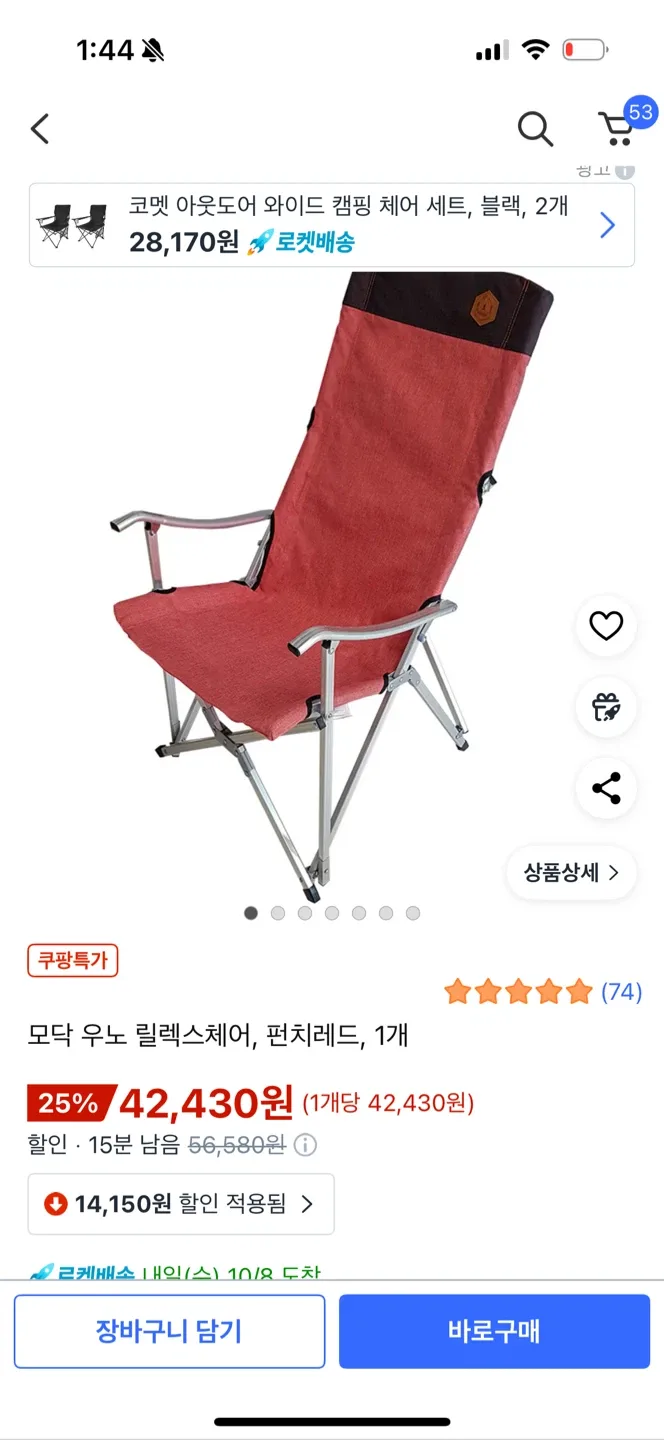
Task: Open the shopping cart with 53 items
Action: point(617,128)
